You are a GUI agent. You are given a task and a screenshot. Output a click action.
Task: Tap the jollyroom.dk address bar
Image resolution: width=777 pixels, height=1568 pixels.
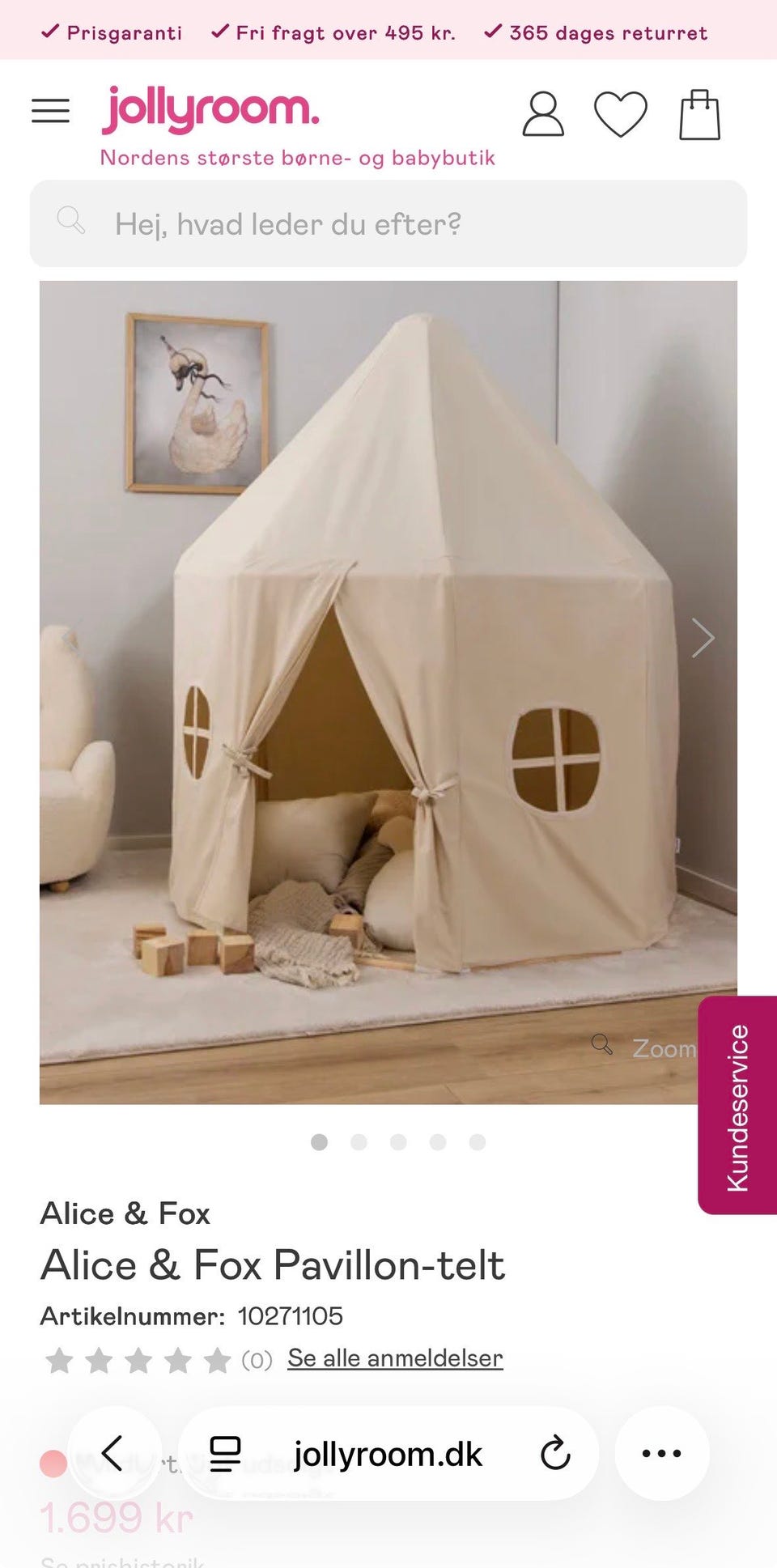coord(388,1454)
